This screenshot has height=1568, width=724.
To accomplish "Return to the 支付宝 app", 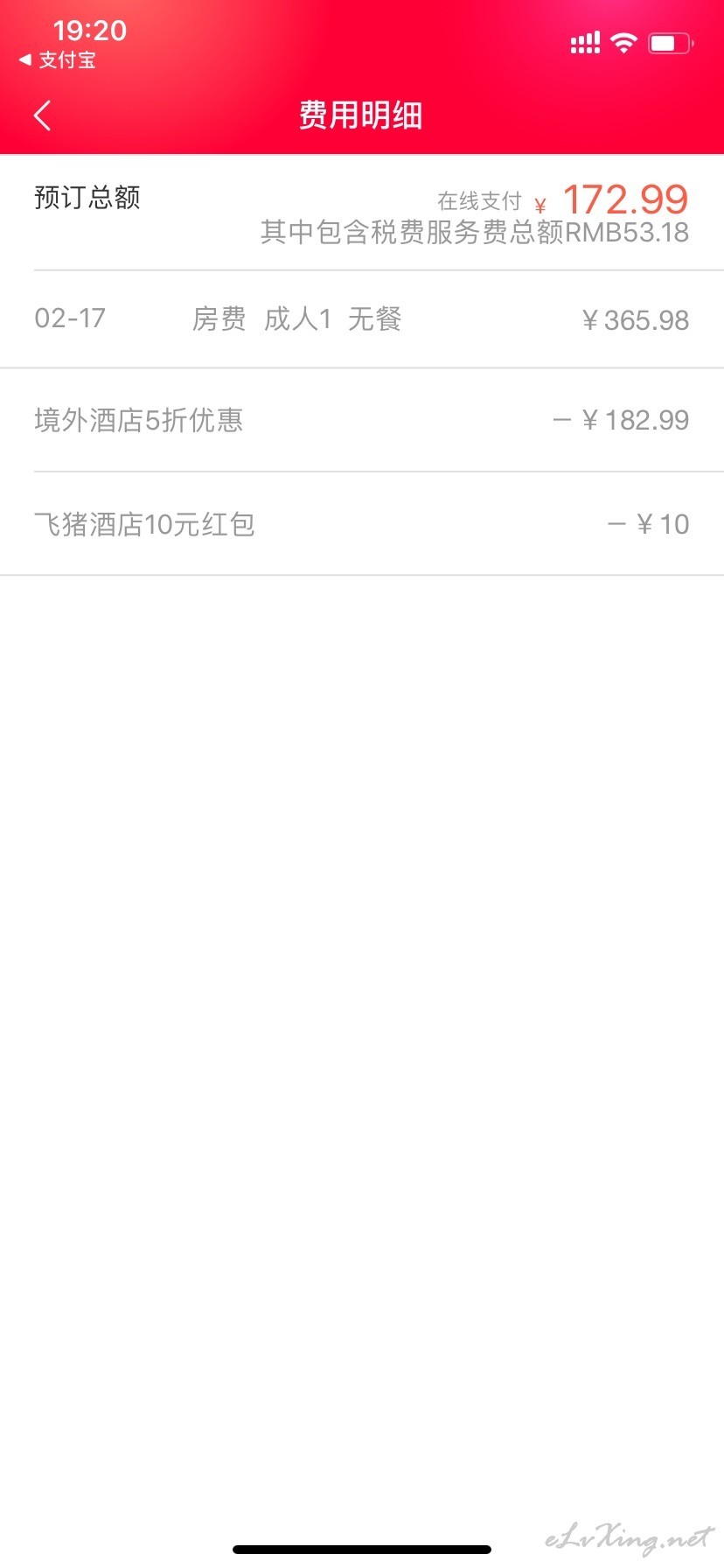I will (x=58, y=60).
